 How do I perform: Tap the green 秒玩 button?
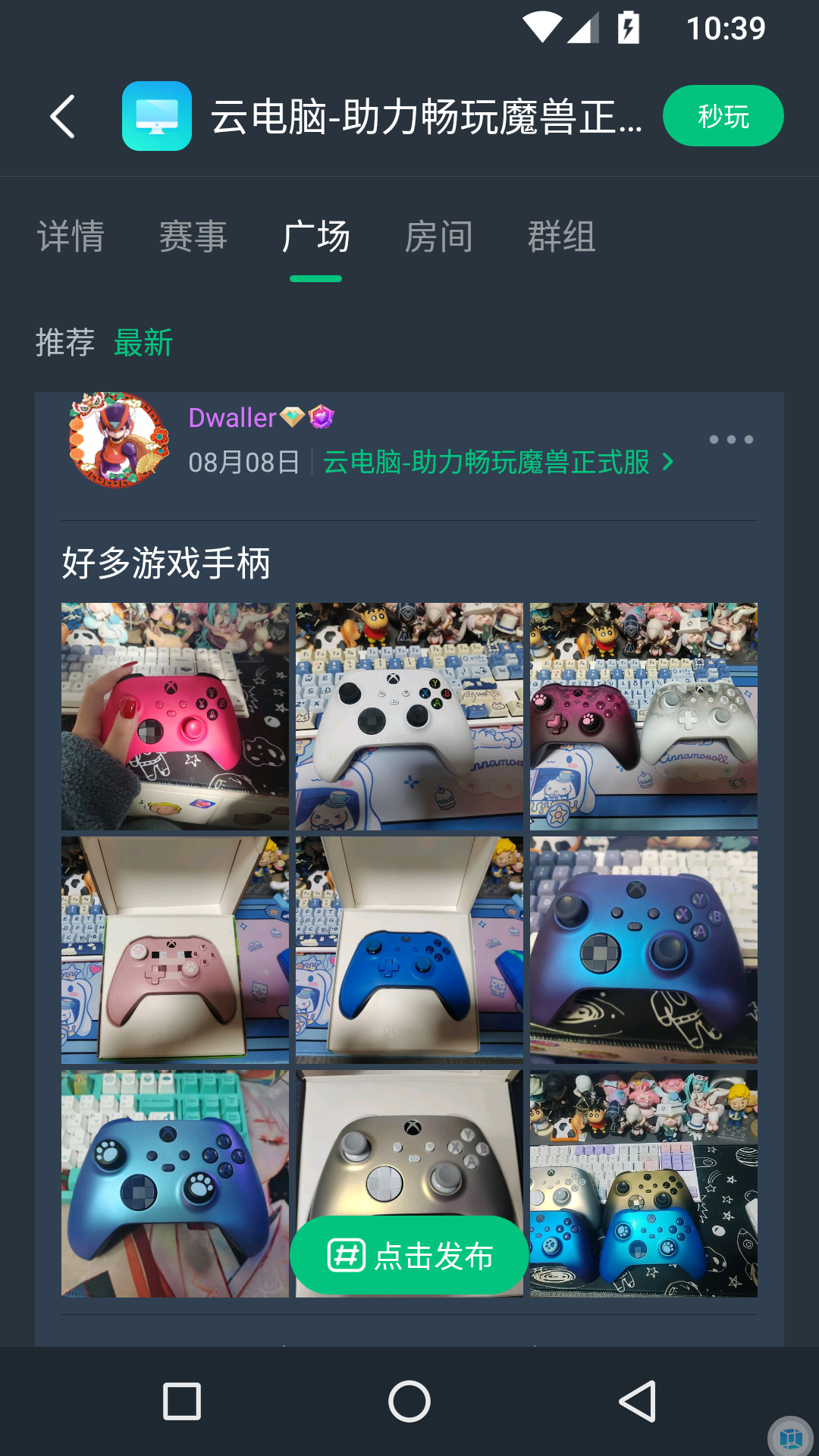click(x=723, y=116)
